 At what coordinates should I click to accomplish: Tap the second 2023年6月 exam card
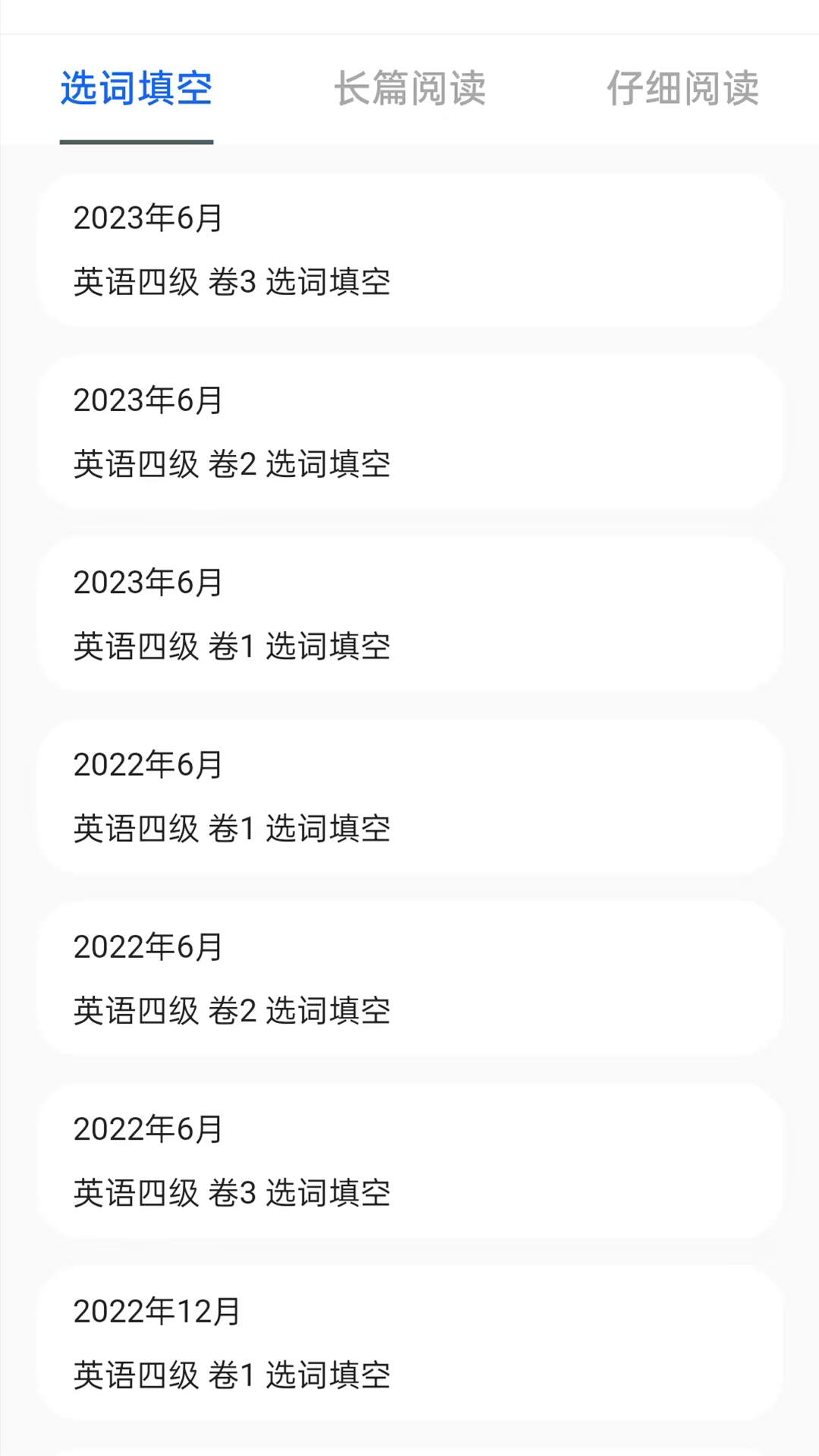point(409,432)
